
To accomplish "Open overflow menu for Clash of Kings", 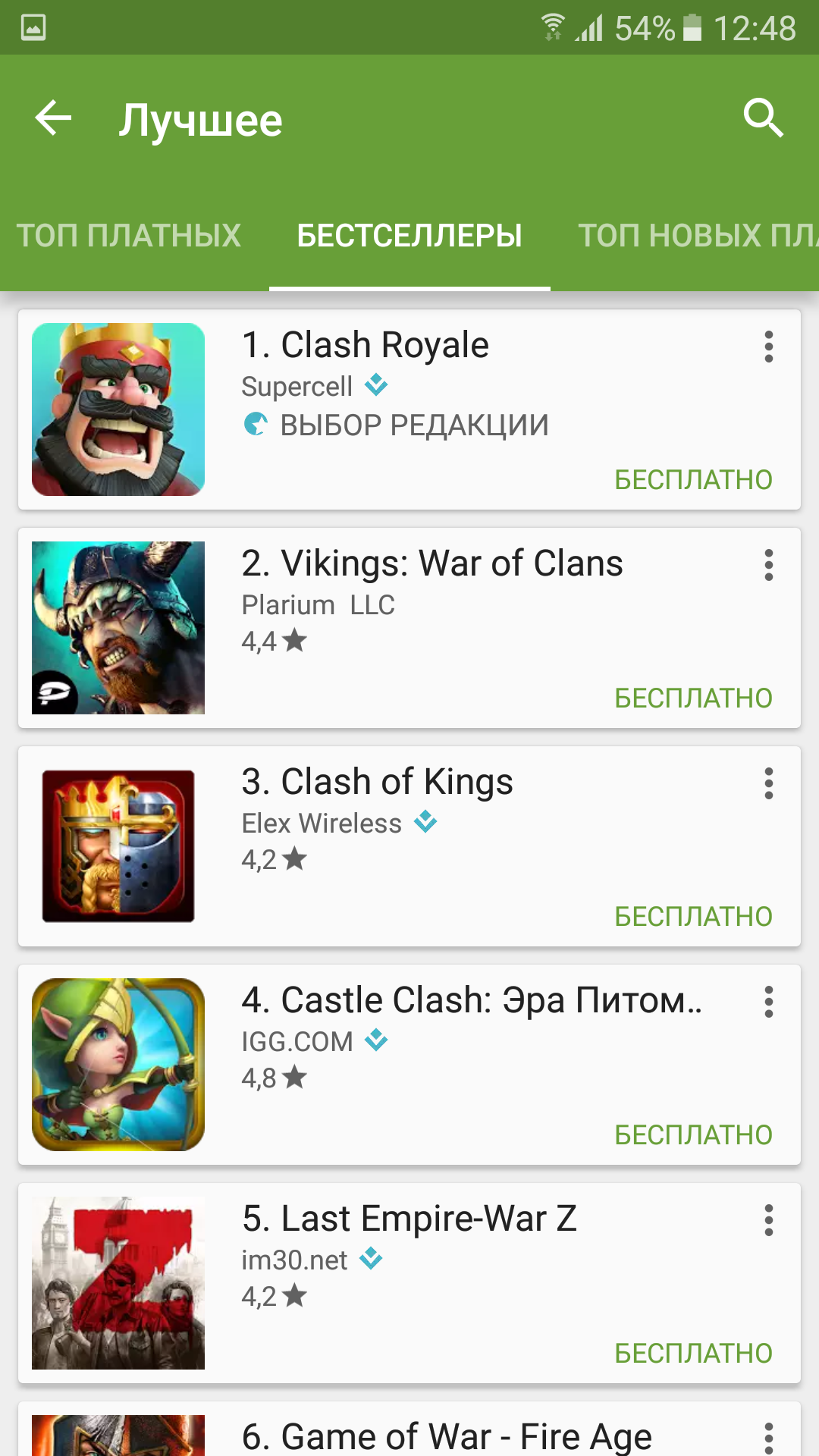I will coord(769,783).
